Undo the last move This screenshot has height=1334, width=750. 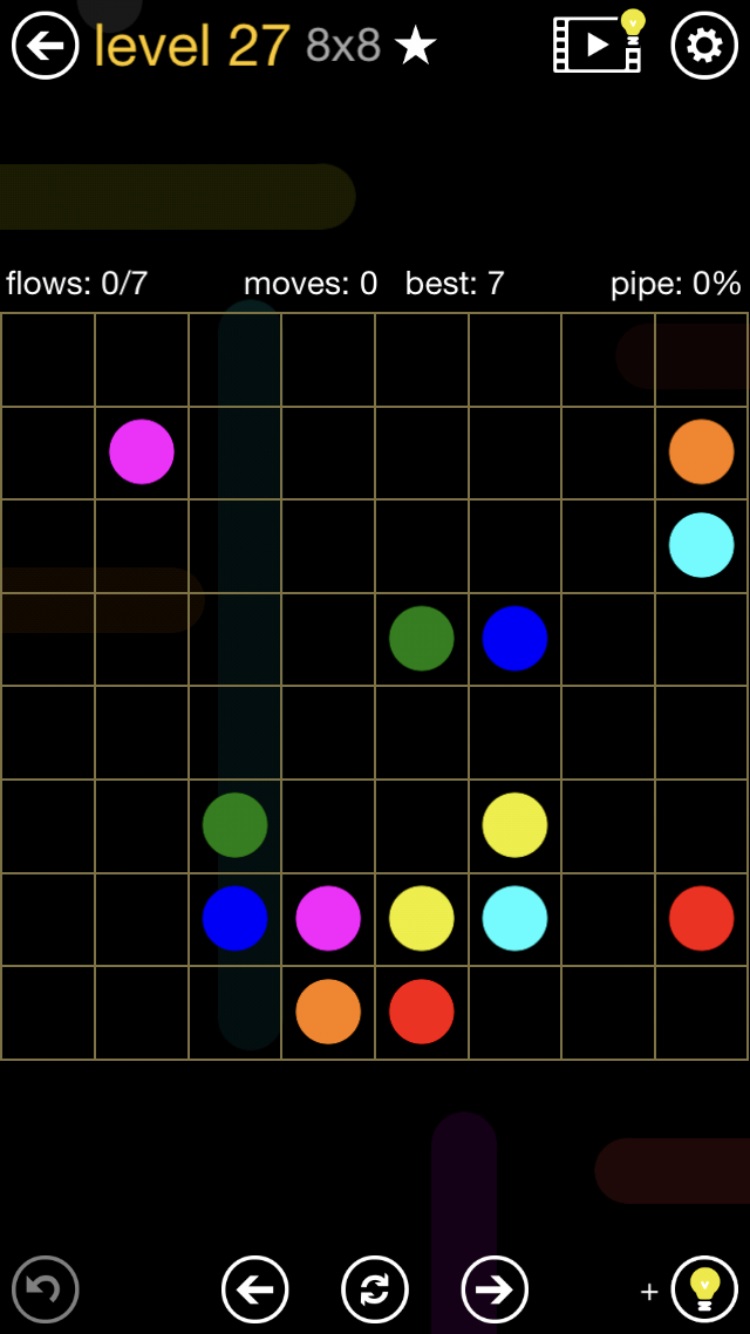point(45,1289)
